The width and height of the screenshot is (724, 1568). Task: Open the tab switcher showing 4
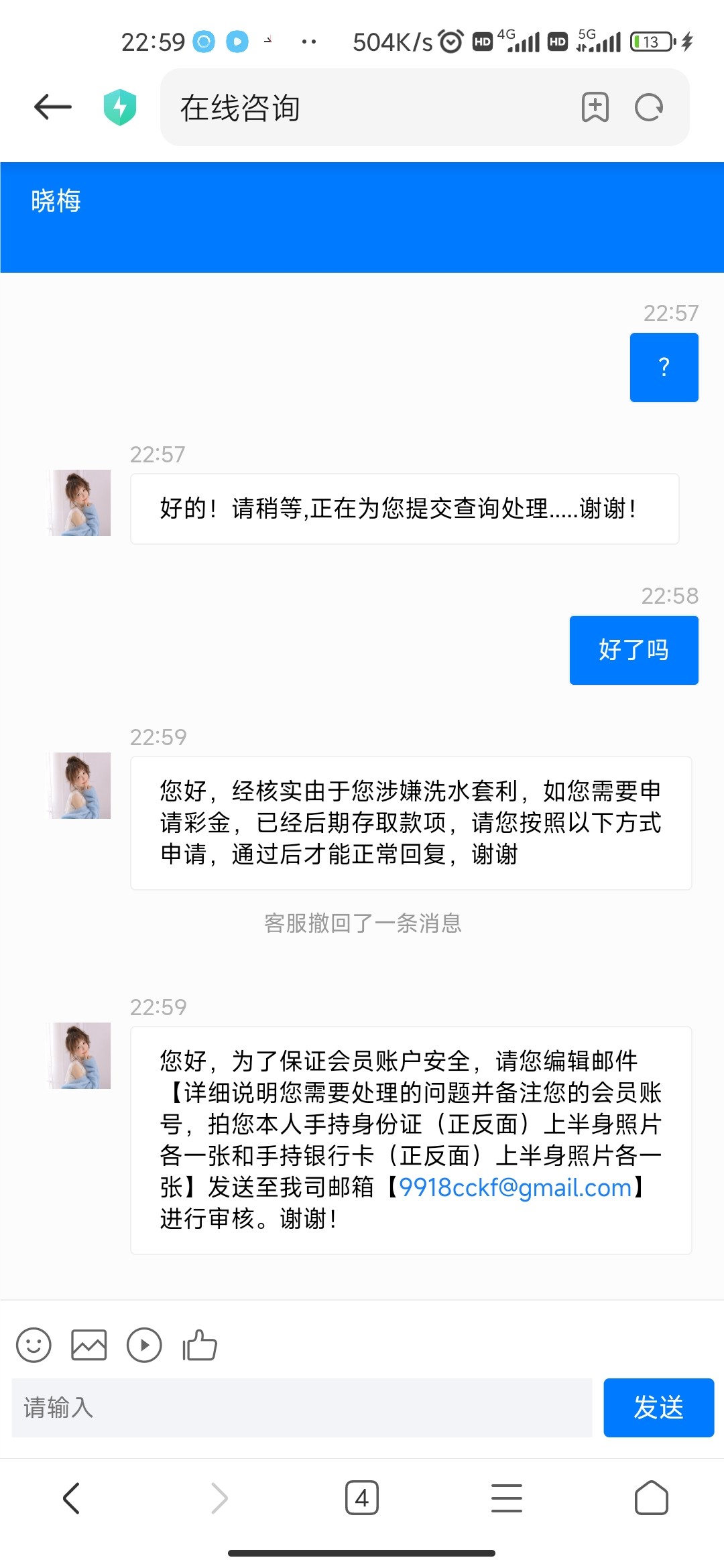pos(362,1498)
